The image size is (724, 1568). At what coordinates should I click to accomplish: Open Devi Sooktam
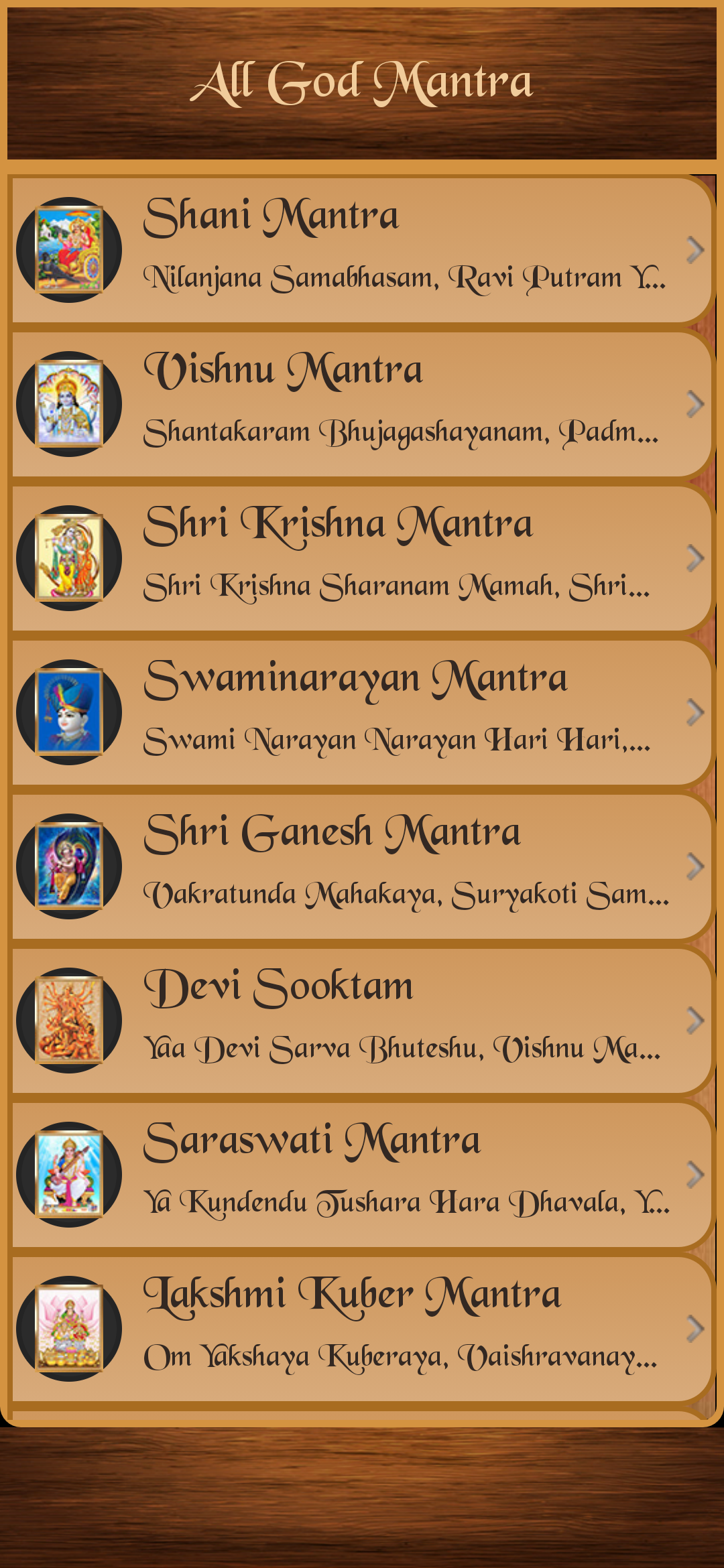362,1021
